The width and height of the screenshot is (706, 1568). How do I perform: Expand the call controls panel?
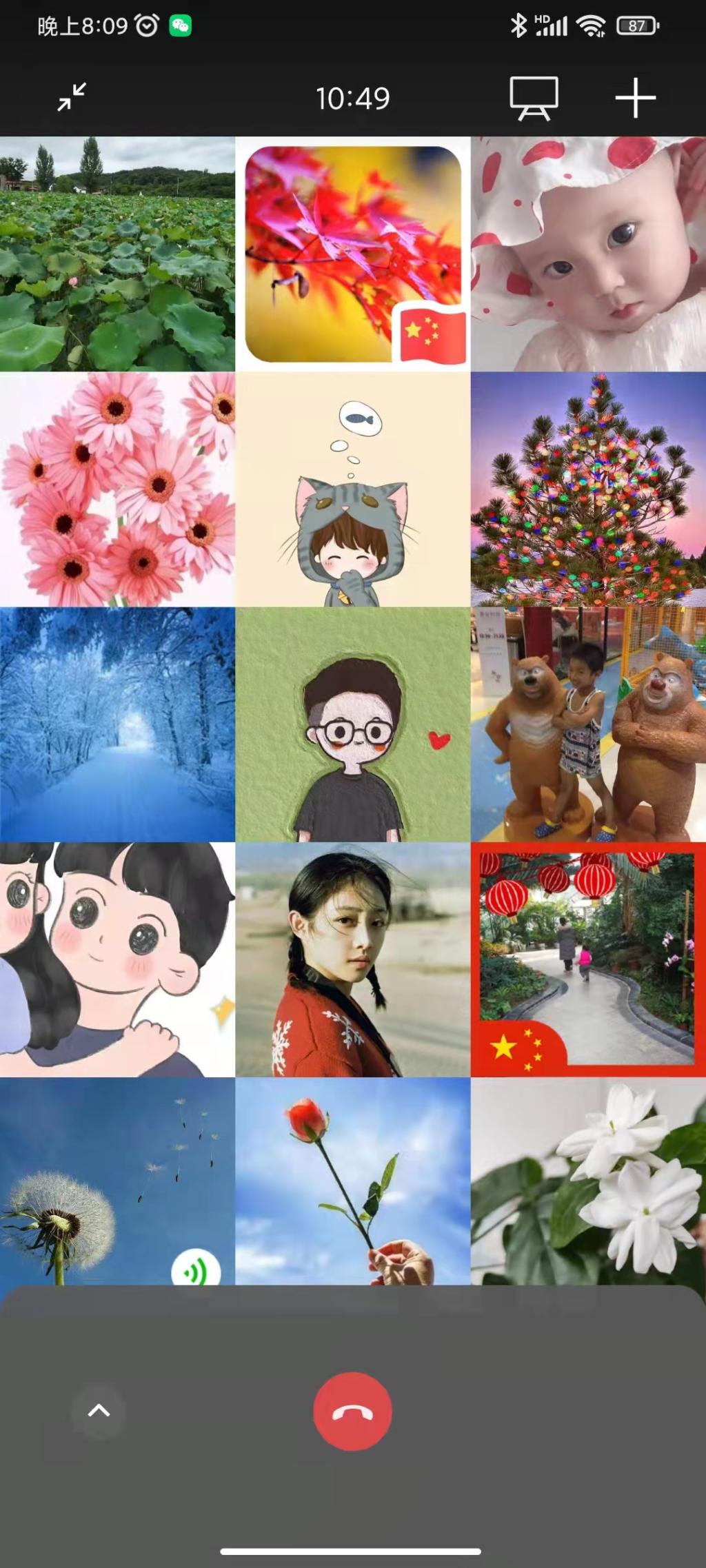[99, 1410]
